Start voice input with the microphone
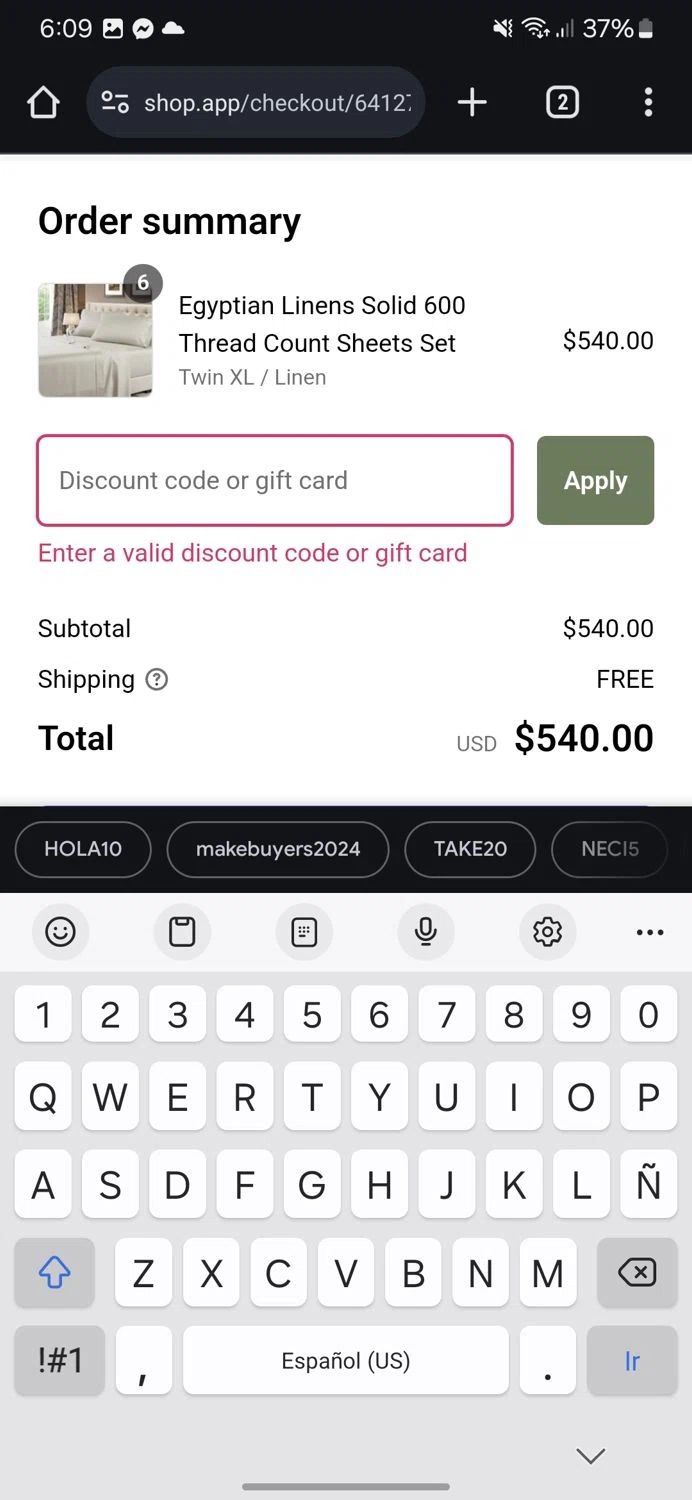692x1500 pixels. pyautogui.click(x=426, y=932)
